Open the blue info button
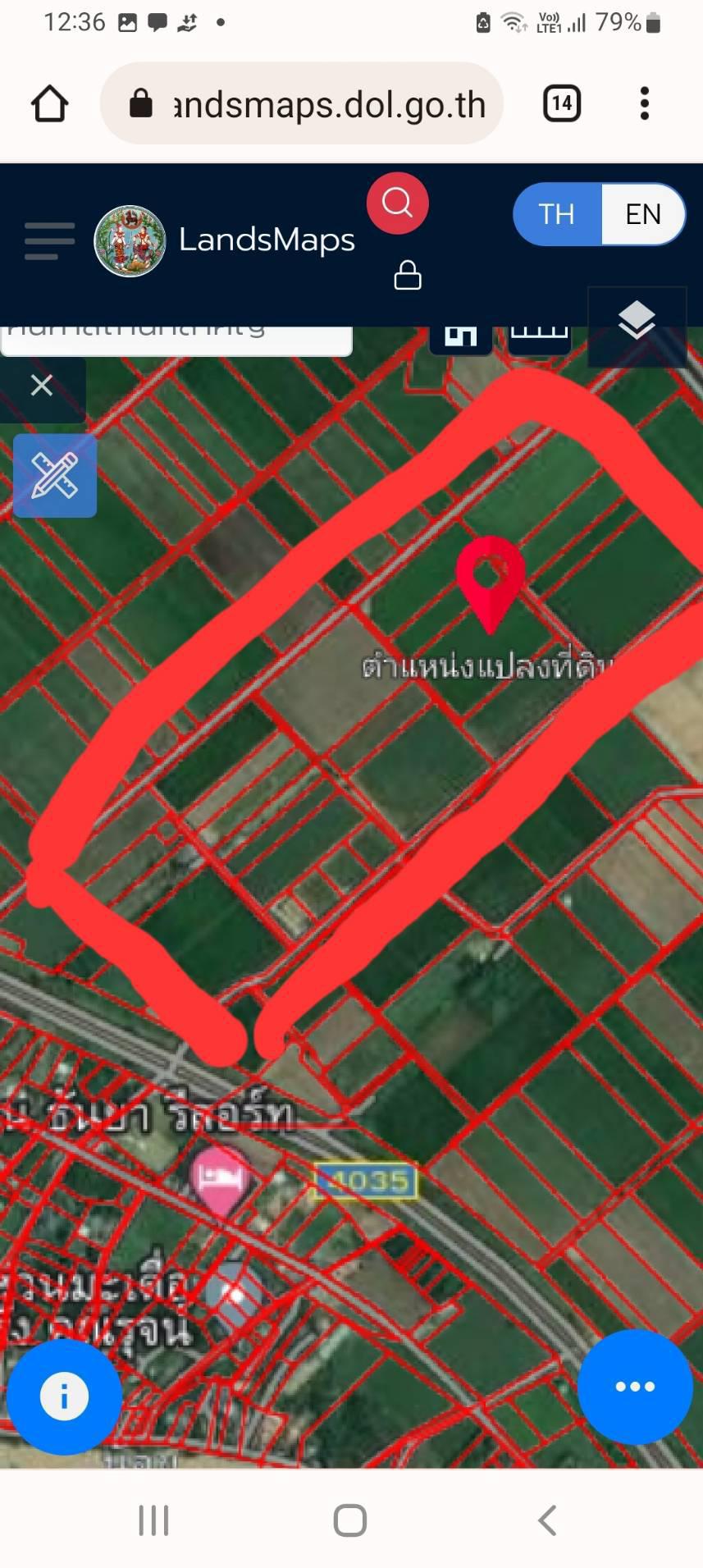Image resolution: width=703 pixels, height=1568 pixels. [64, 1396]
